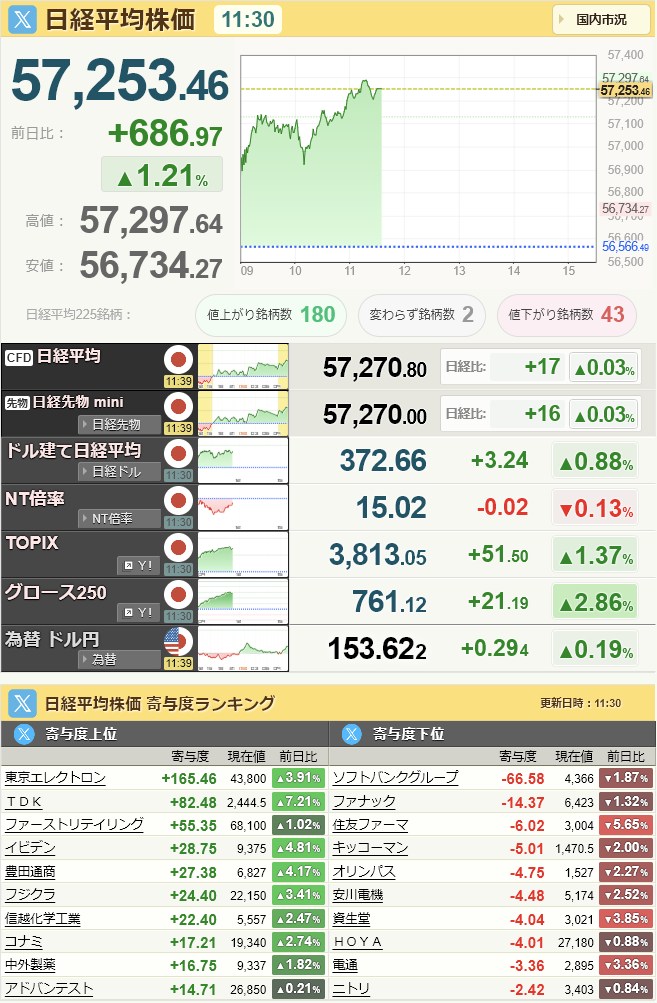This screenshot has width=657, height=1003.
Task: Open the ＴＤＫ stock link
Action: [x=32, y=801]
